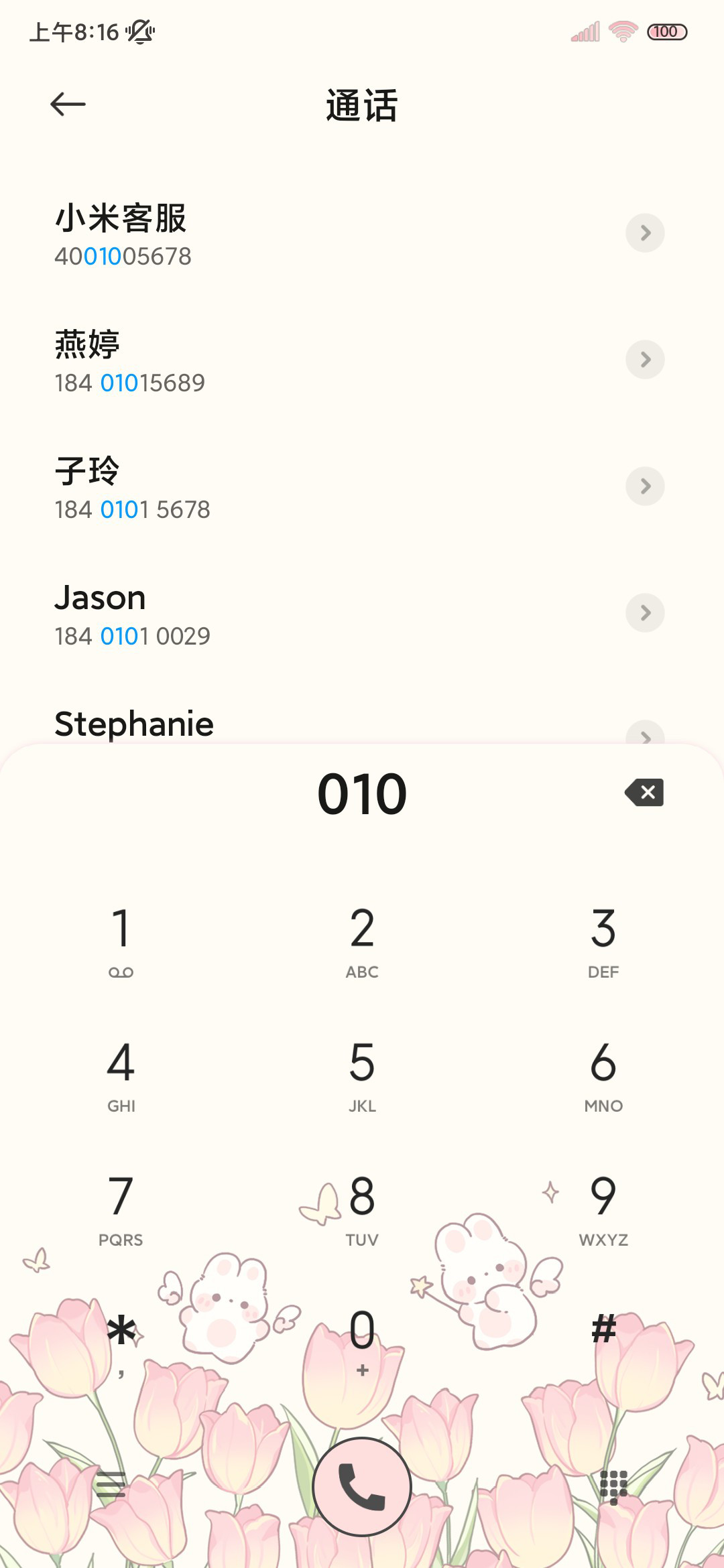Tap the star key
This screenshot has width=724, height=1568.
pos(121,1340)
